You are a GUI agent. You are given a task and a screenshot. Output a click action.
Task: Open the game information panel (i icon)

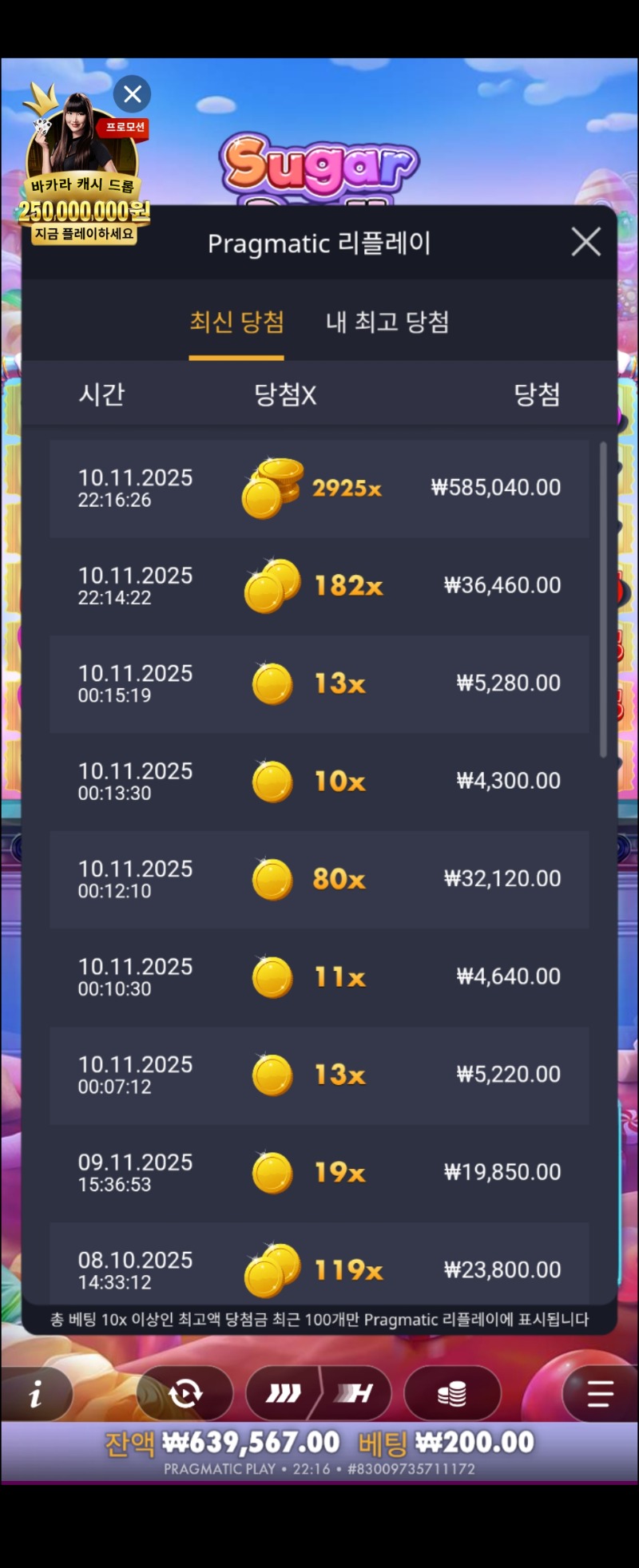38,1393
